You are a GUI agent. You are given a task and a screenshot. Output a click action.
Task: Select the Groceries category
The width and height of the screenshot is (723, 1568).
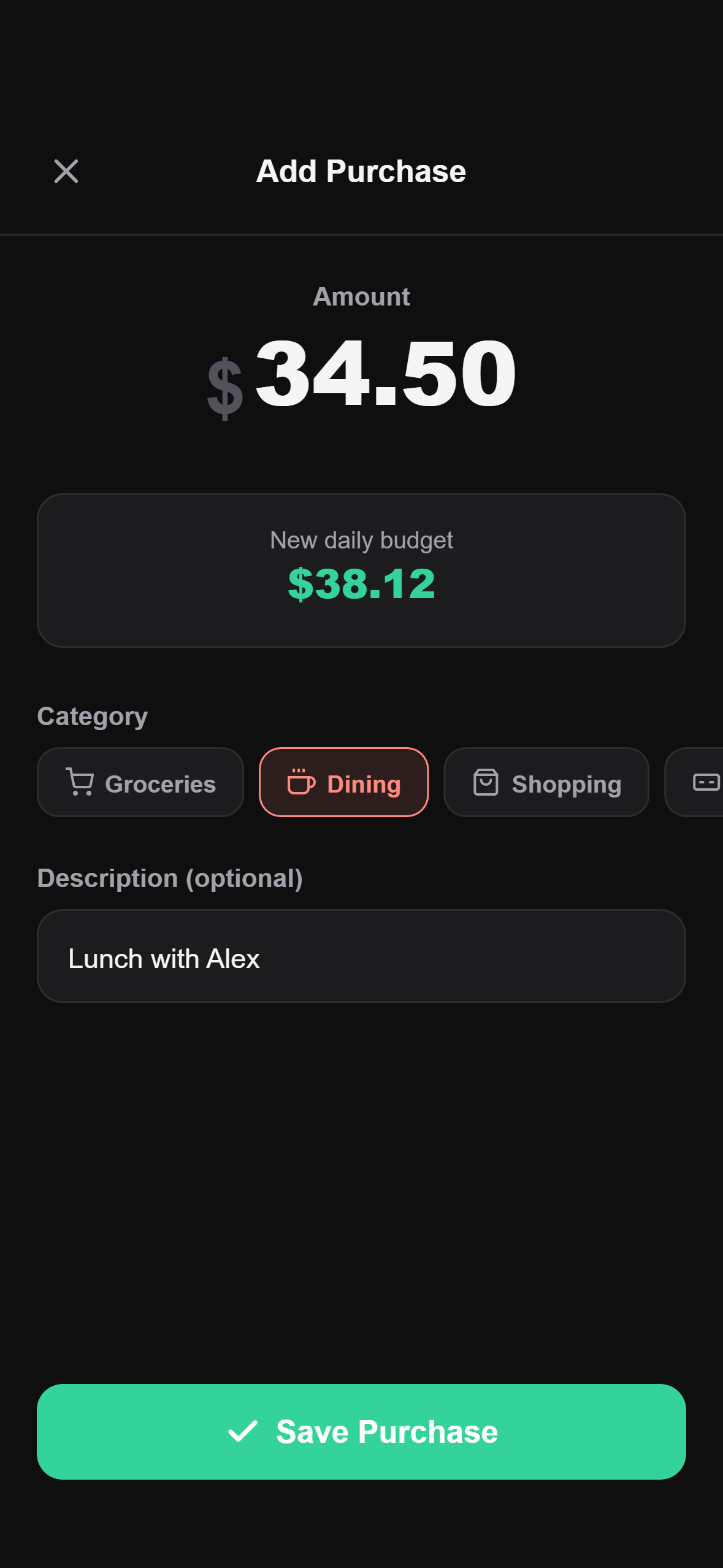coord(139,782)
